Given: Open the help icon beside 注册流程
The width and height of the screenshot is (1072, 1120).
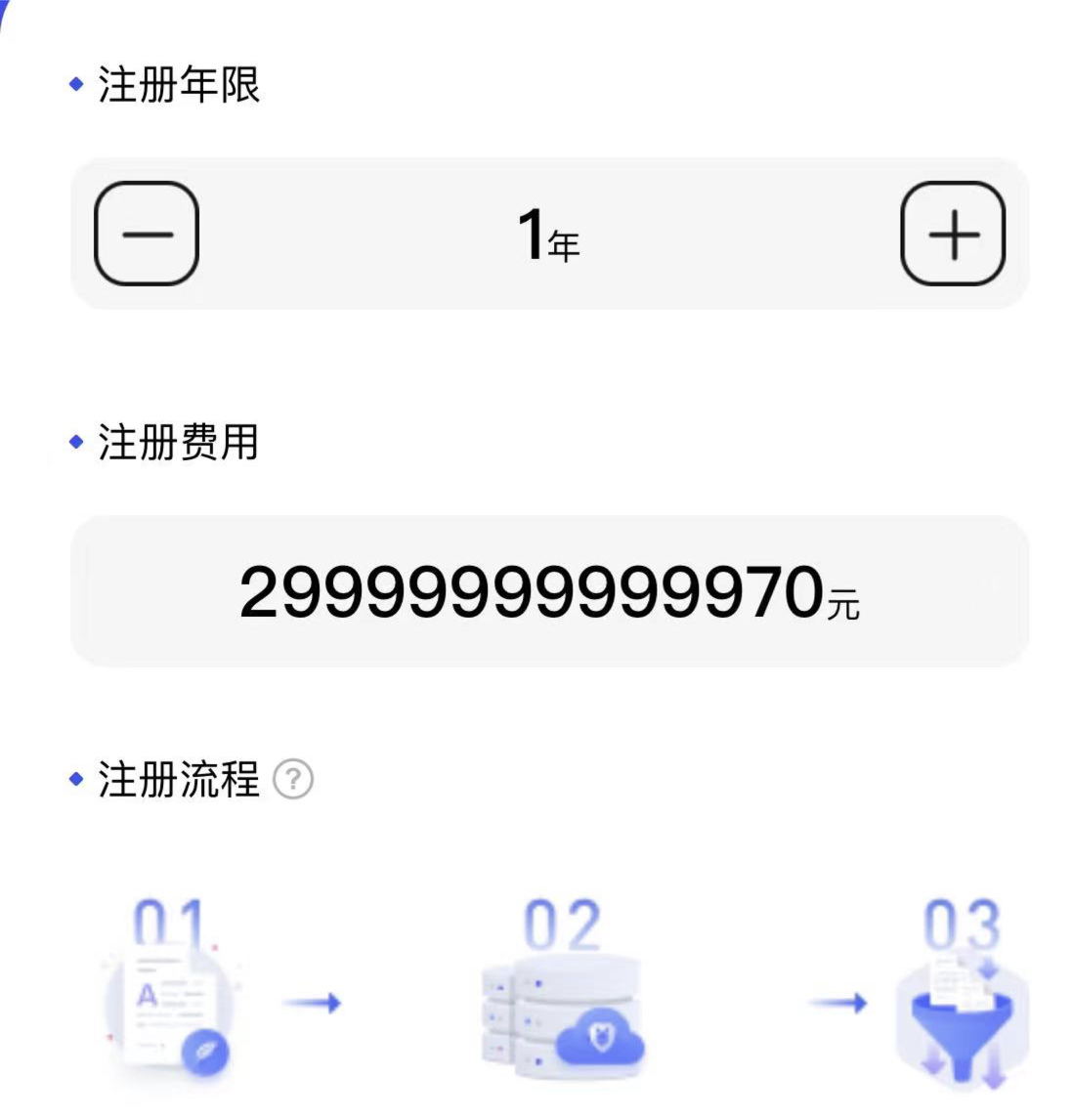Looking at the screenshot, I should 293,780.
